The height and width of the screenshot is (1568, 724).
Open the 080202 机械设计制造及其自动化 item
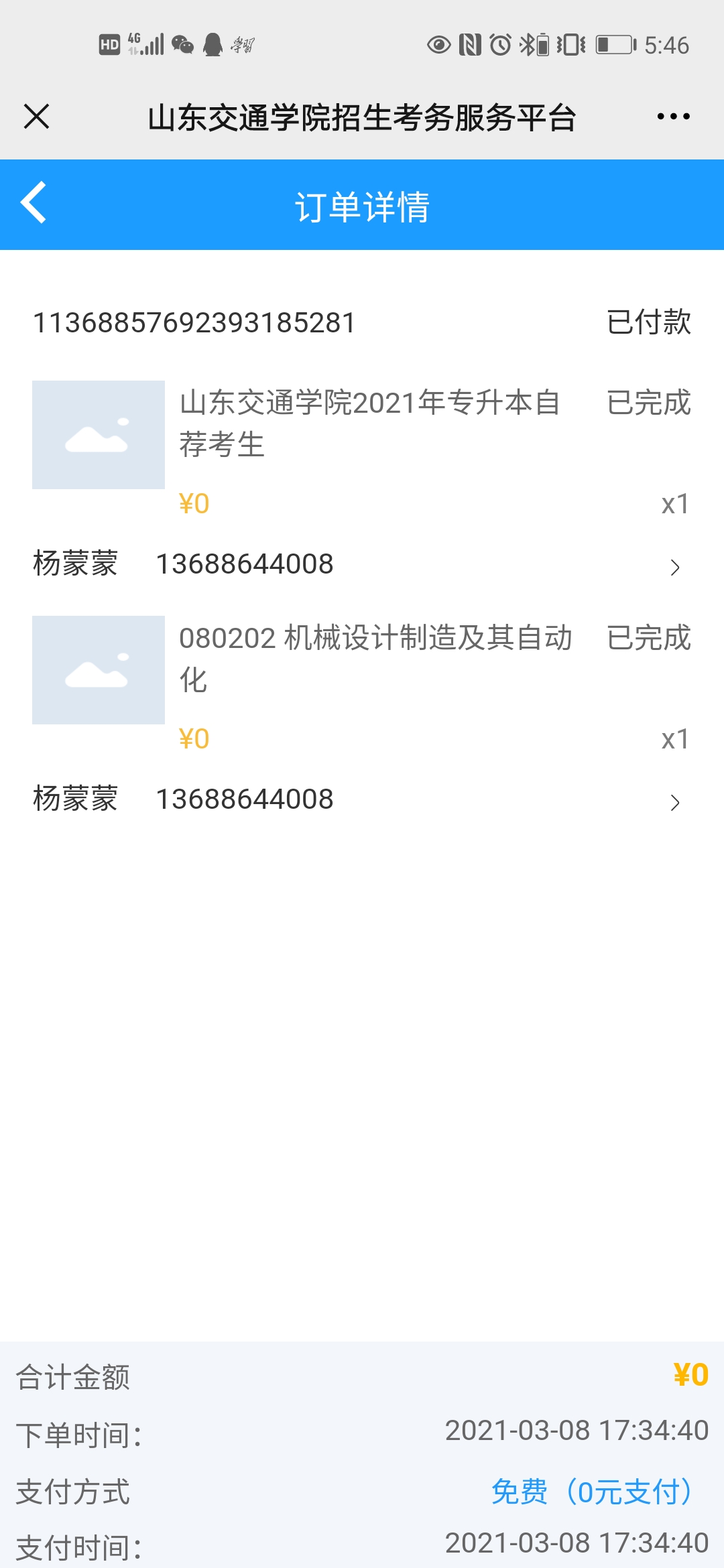coord(374,659)
